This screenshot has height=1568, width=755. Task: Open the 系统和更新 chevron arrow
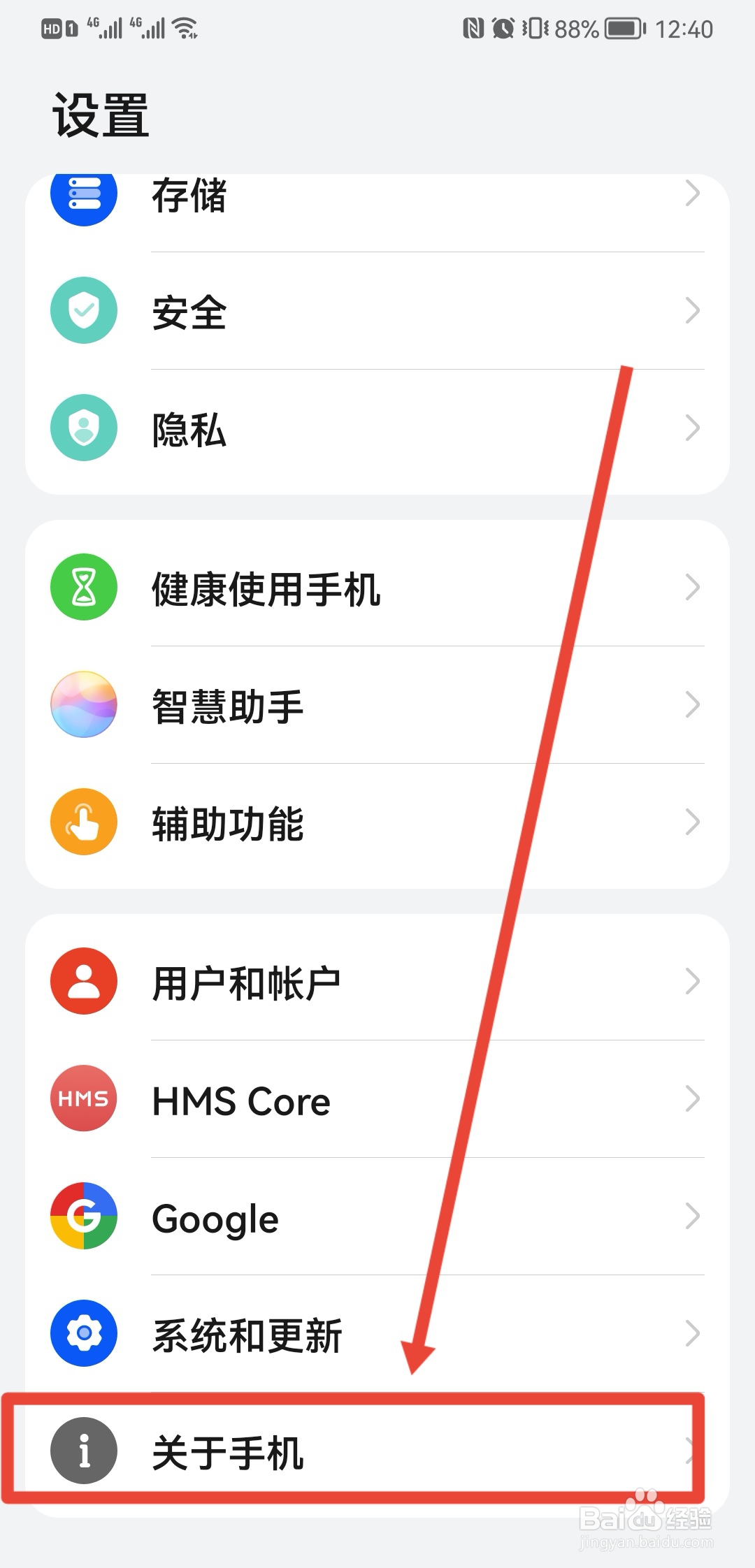click(691, 1332)
